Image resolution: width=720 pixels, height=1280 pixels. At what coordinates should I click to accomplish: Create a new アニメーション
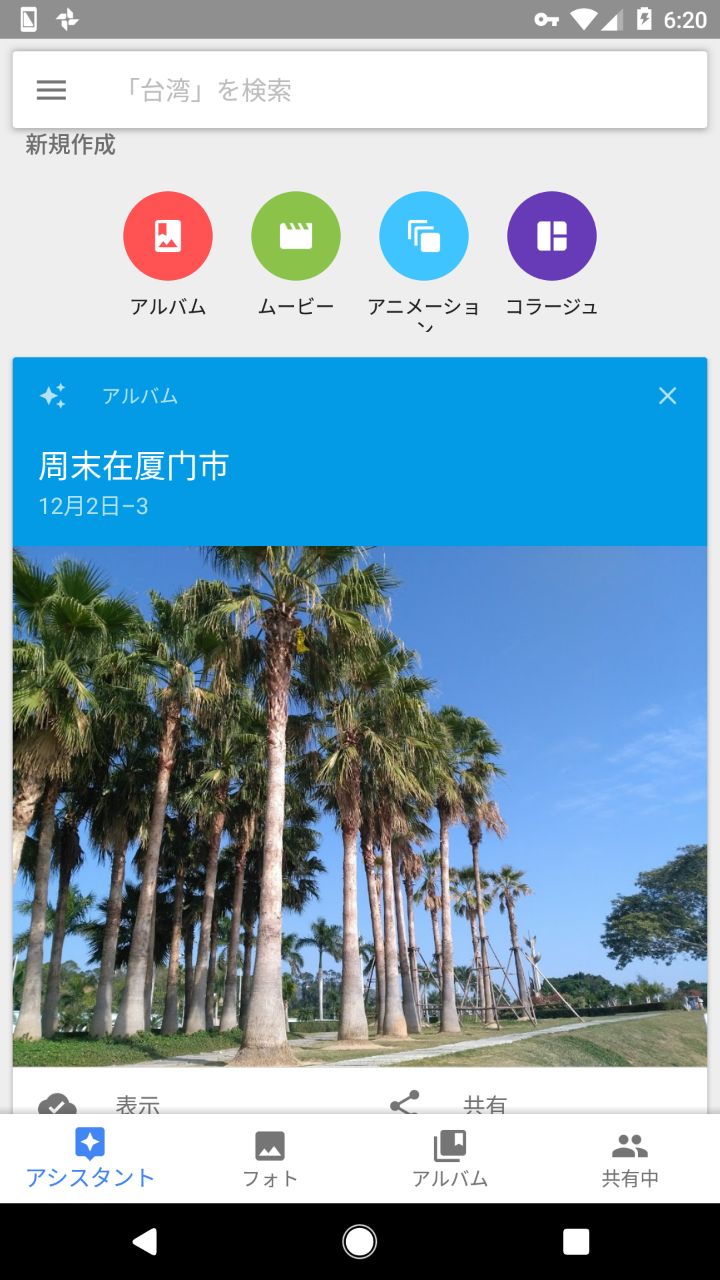pos(424,236)
